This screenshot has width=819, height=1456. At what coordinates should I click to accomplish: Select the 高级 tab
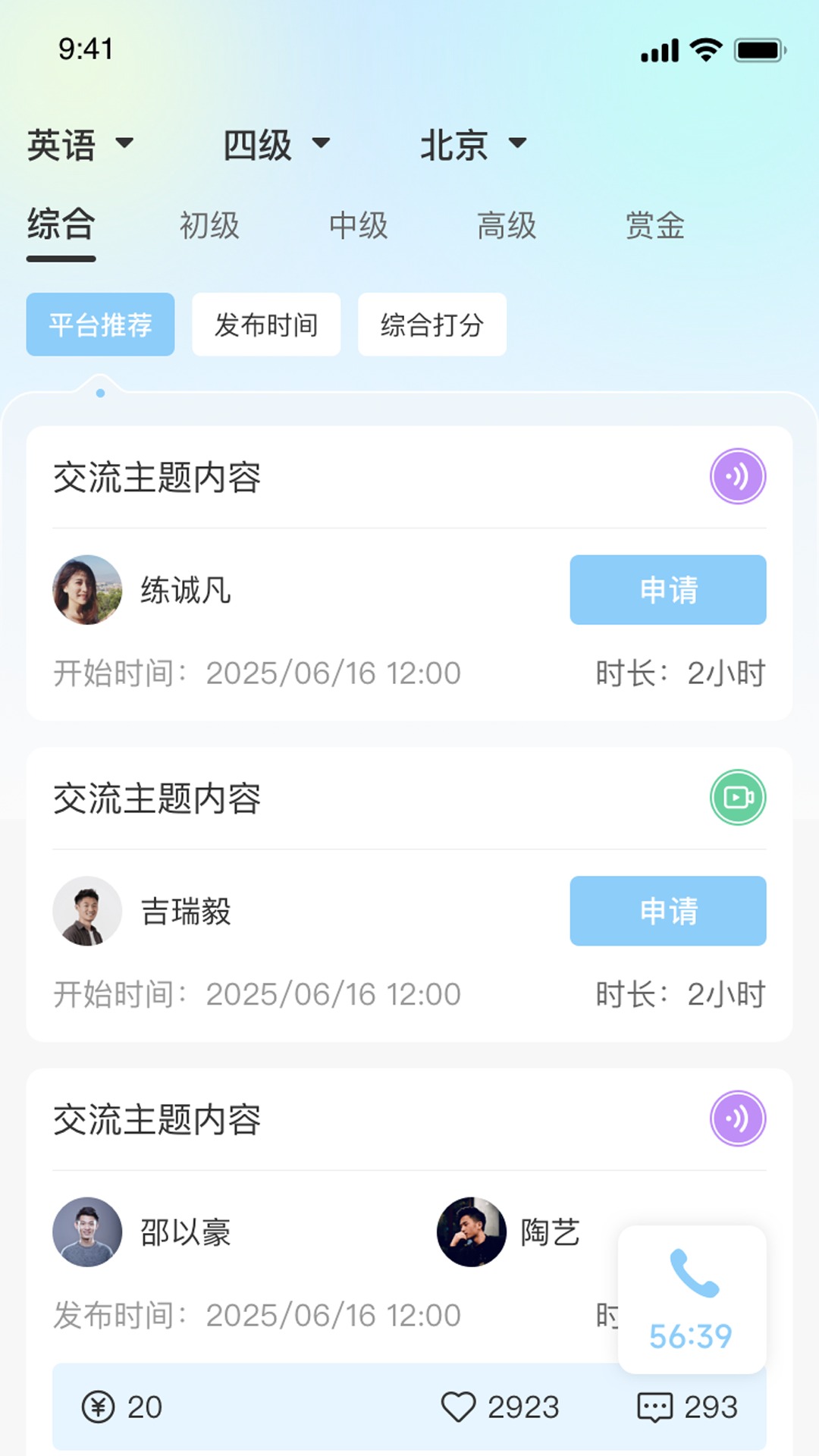(507, 226)
